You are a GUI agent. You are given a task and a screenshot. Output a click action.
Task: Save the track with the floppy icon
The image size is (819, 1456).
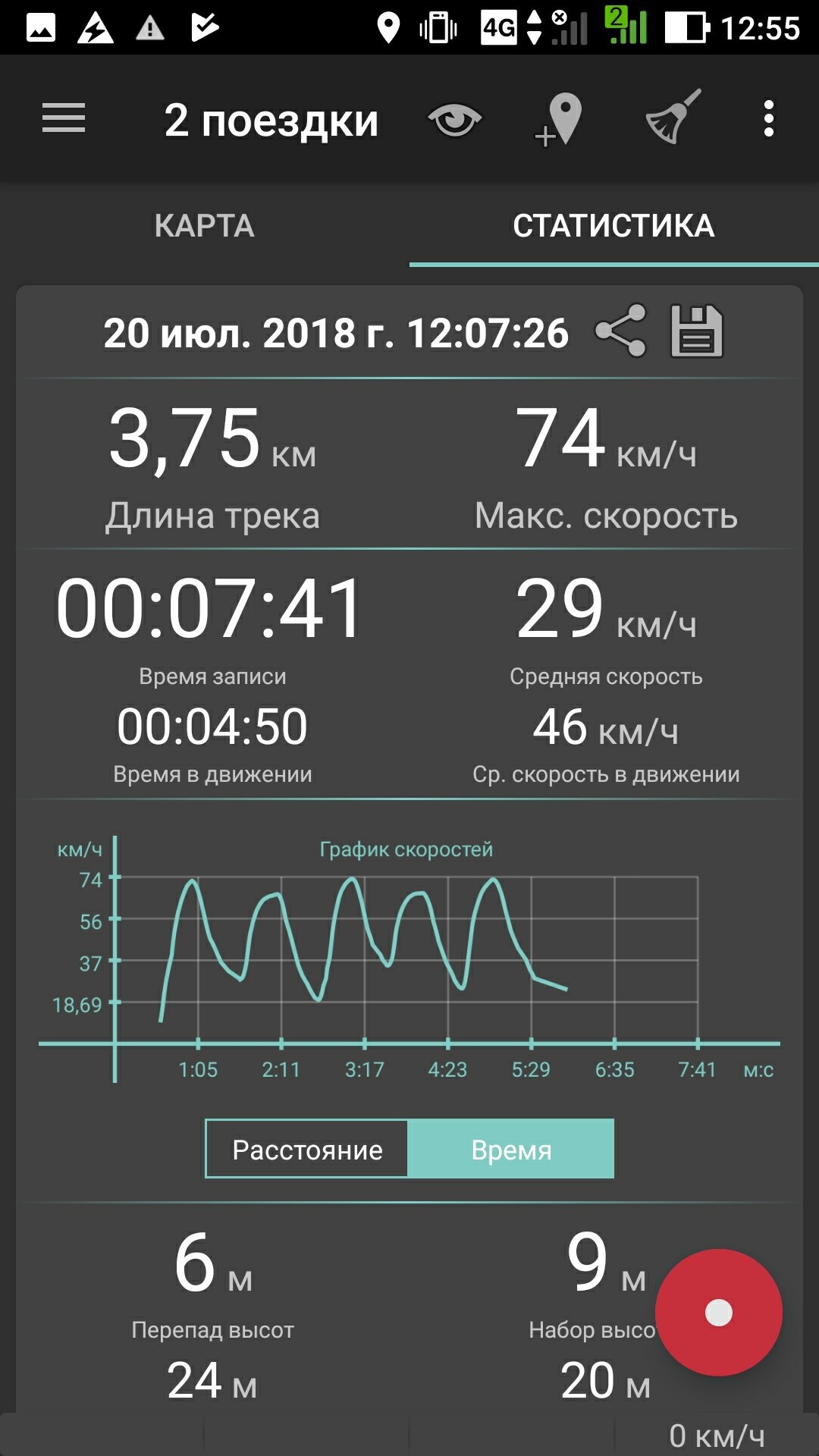click(x=697, y=331)
